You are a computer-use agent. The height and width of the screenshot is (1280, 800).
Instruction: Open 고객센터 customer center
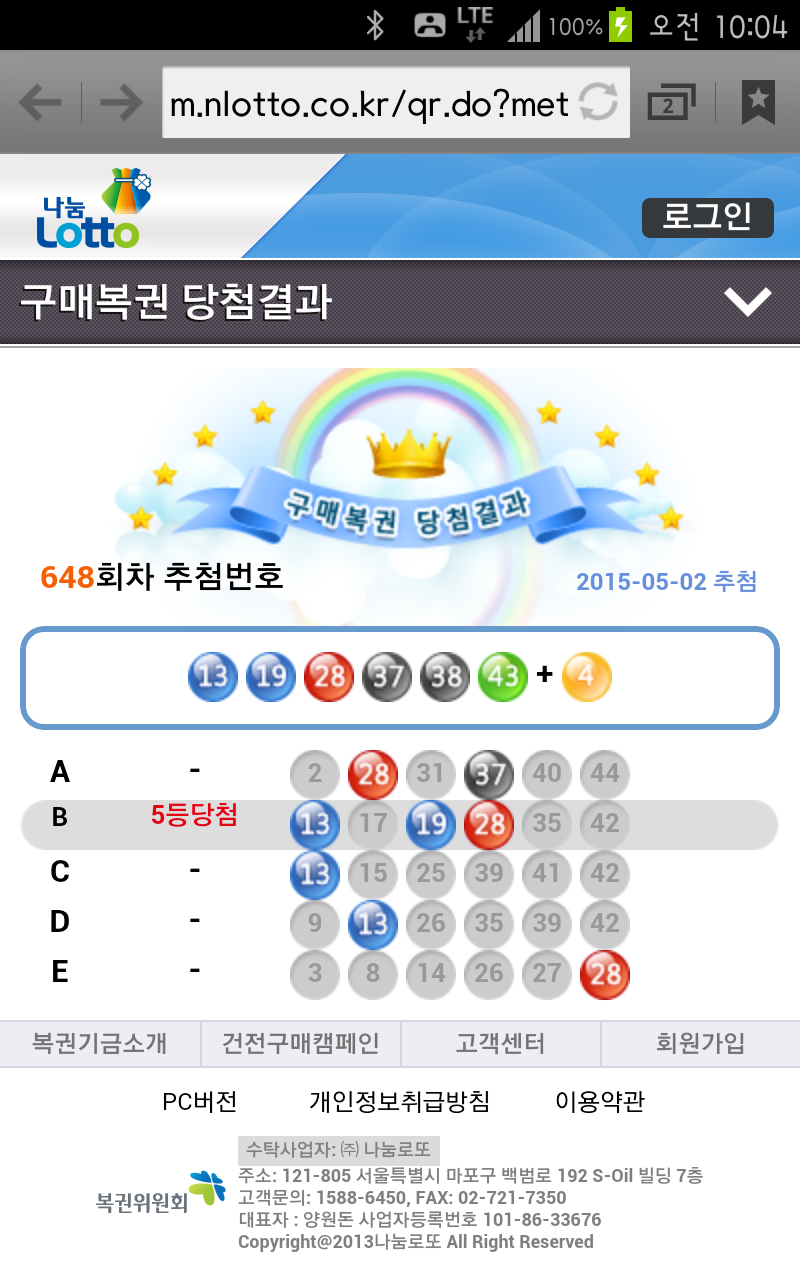coord(500,1044)
